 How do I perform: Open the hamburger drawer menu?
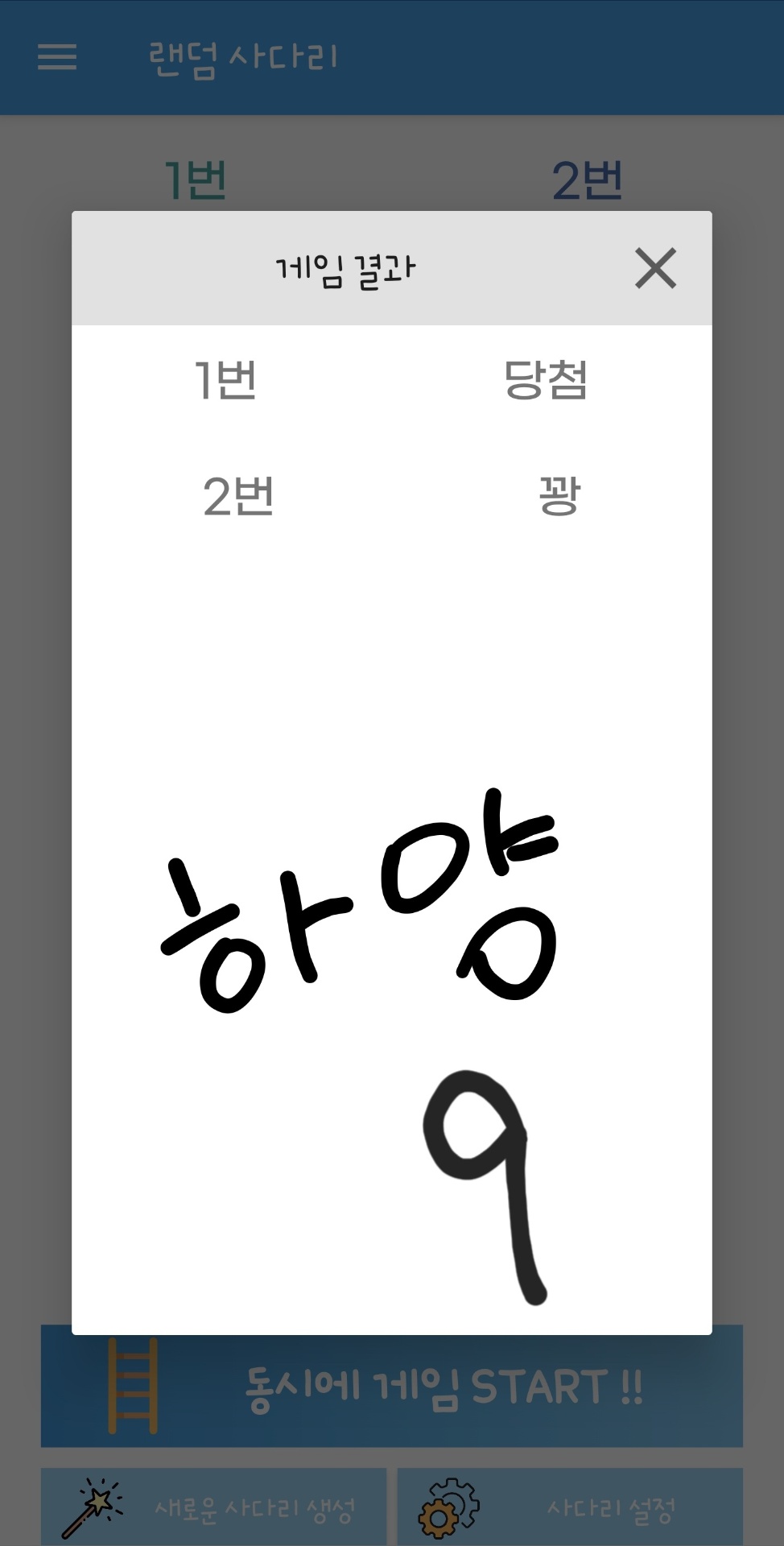(57, 57)
